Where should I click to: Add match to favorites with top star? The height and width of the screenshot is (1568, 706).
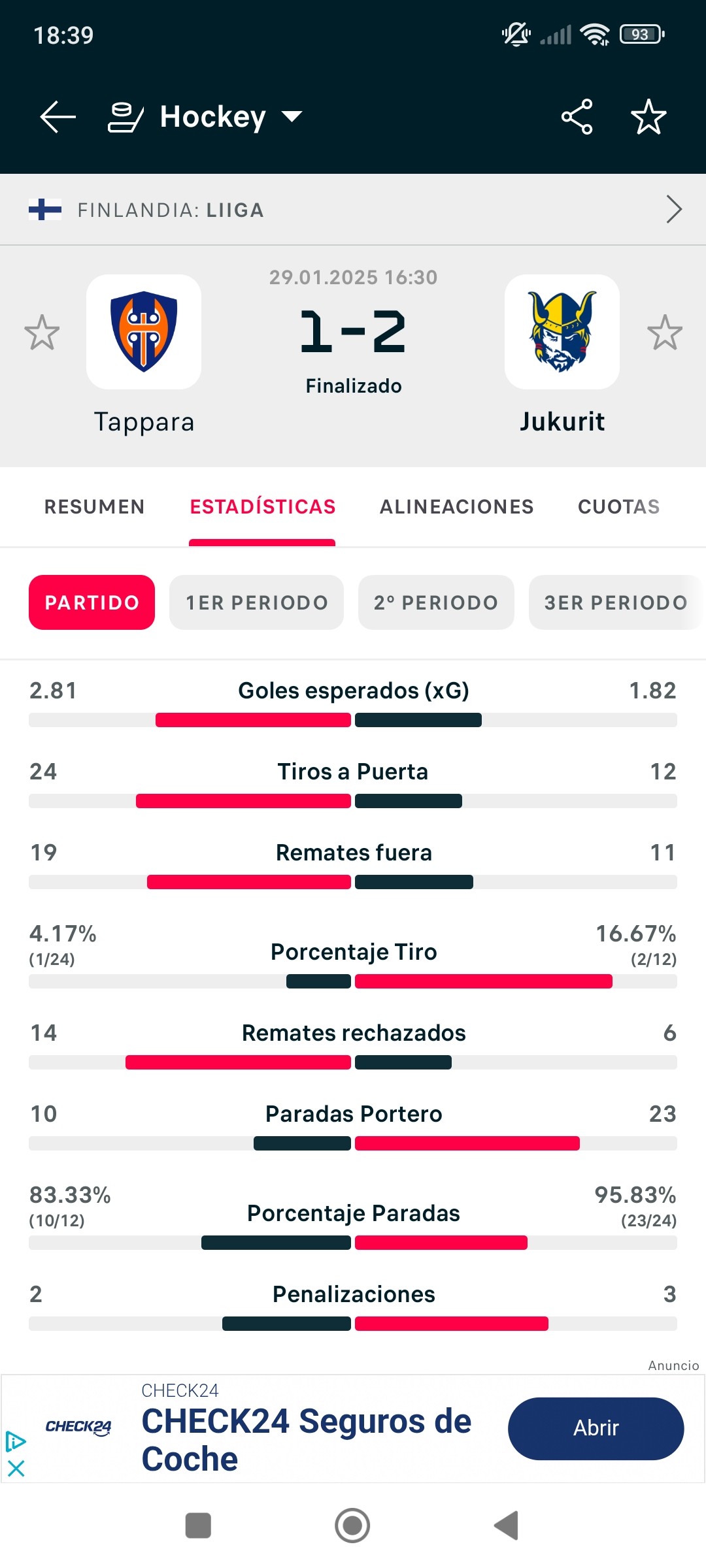coord(648,117)
